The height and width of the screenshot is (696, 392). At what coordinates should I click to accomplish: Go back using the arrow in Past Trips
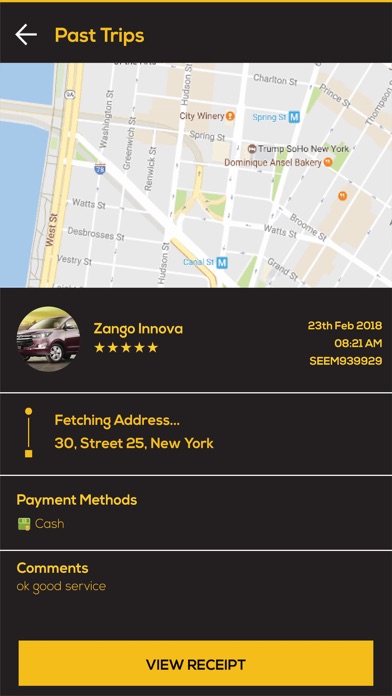pos(26,35)
